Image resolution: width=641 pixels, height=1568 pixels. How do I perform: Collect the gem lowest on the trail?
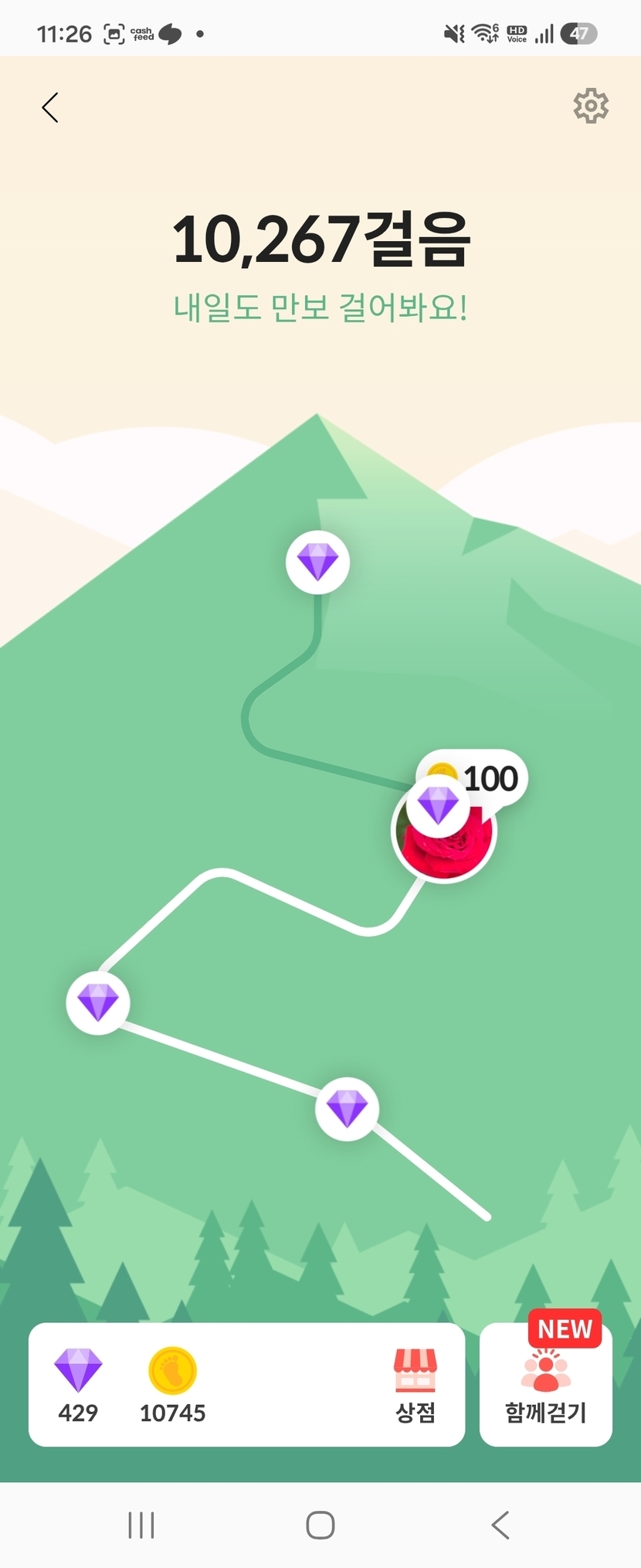pyautogui.click(x=347, y=1108)
